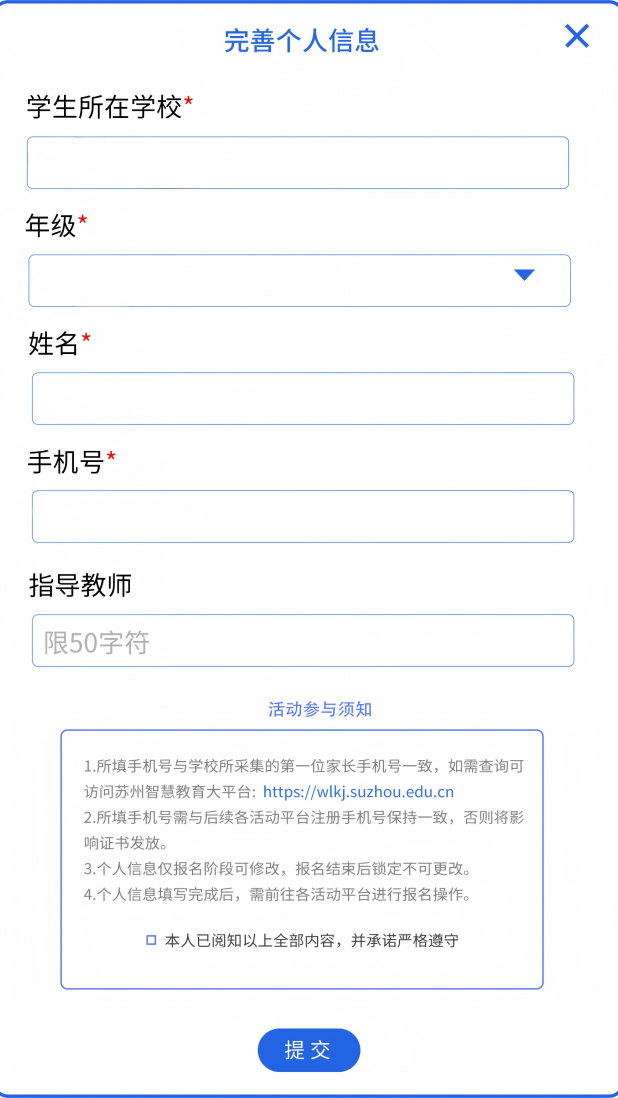618x1098 pixels.
Task: Open the wlkj.suzhou.edu.cn link
Action: click(x=358, y=792)
